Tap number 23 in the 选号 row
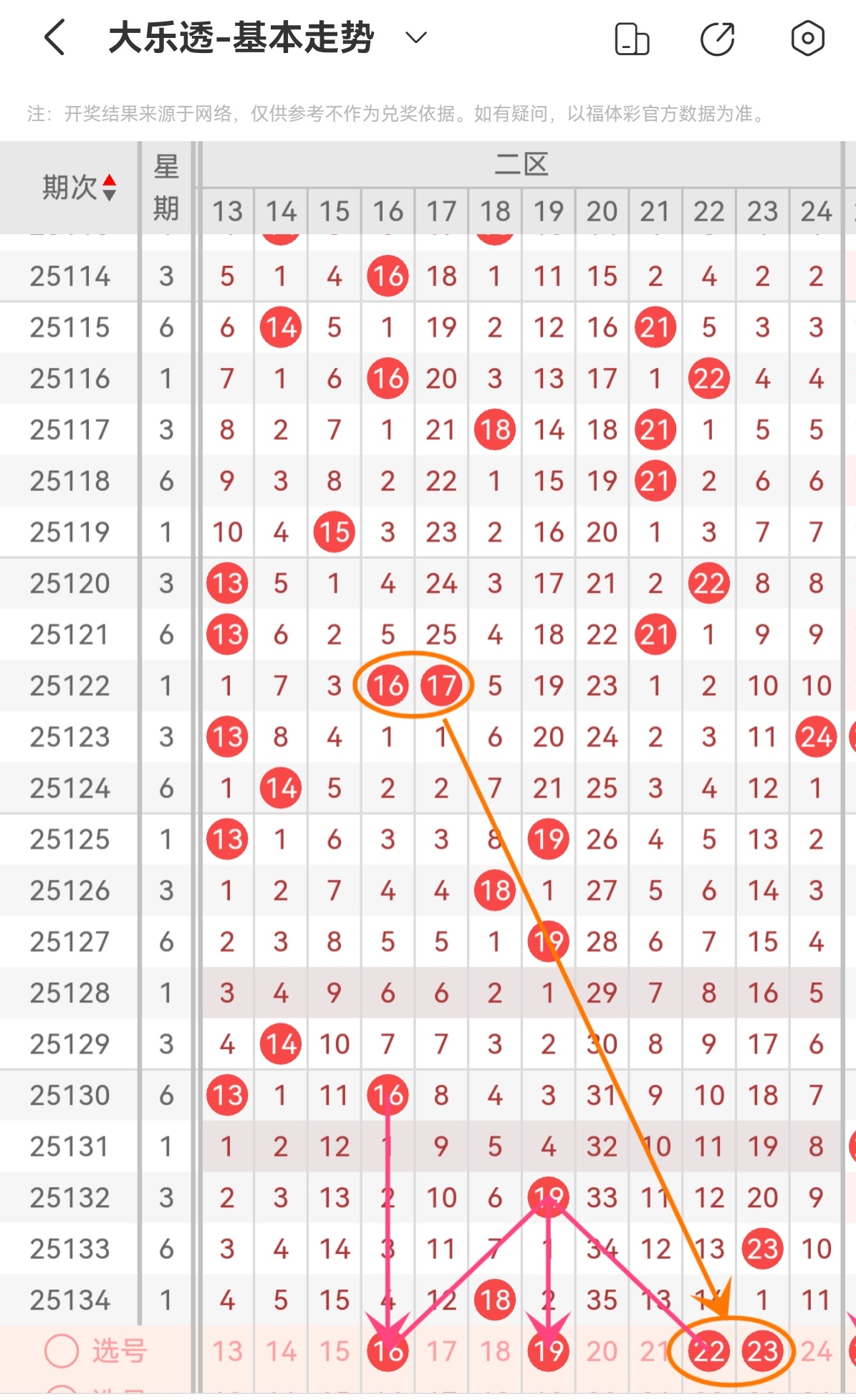Viewport: 856px width, 1400px height. (x=762, y=1351)
